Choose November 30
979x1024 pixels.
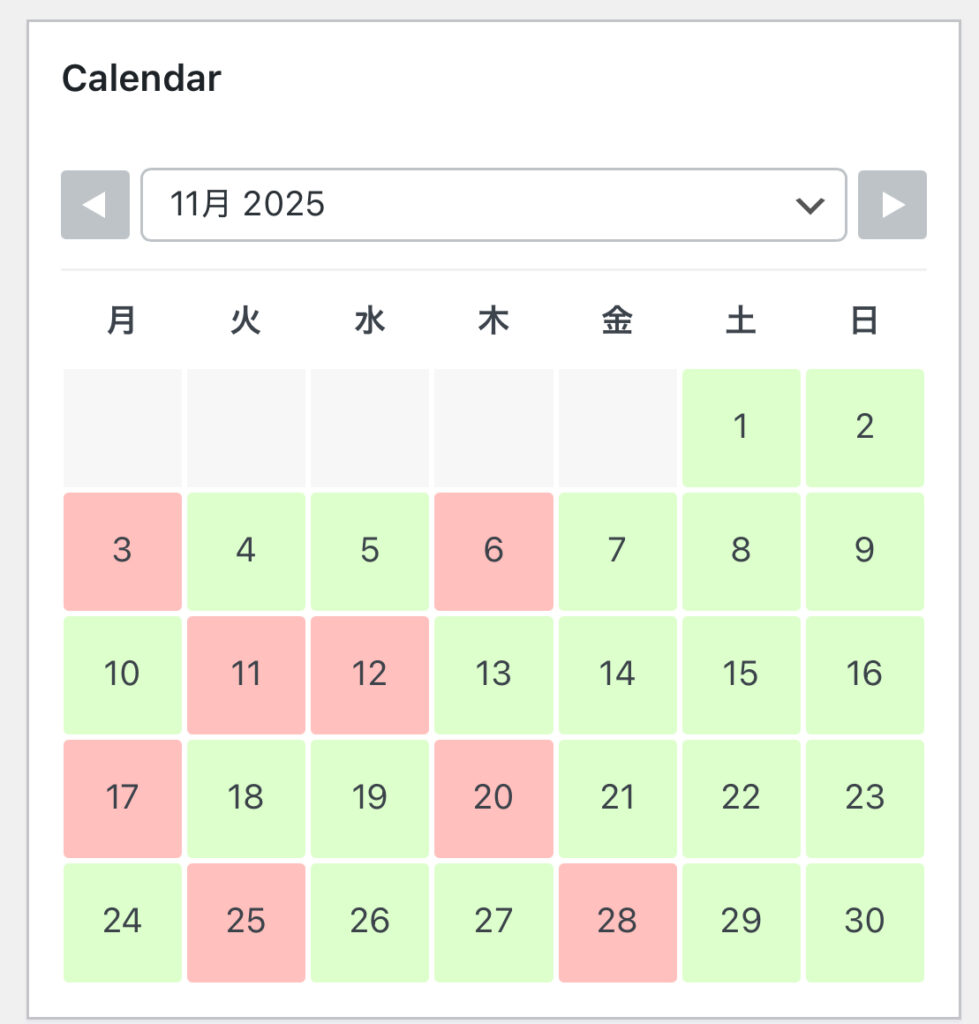point(864,921)
